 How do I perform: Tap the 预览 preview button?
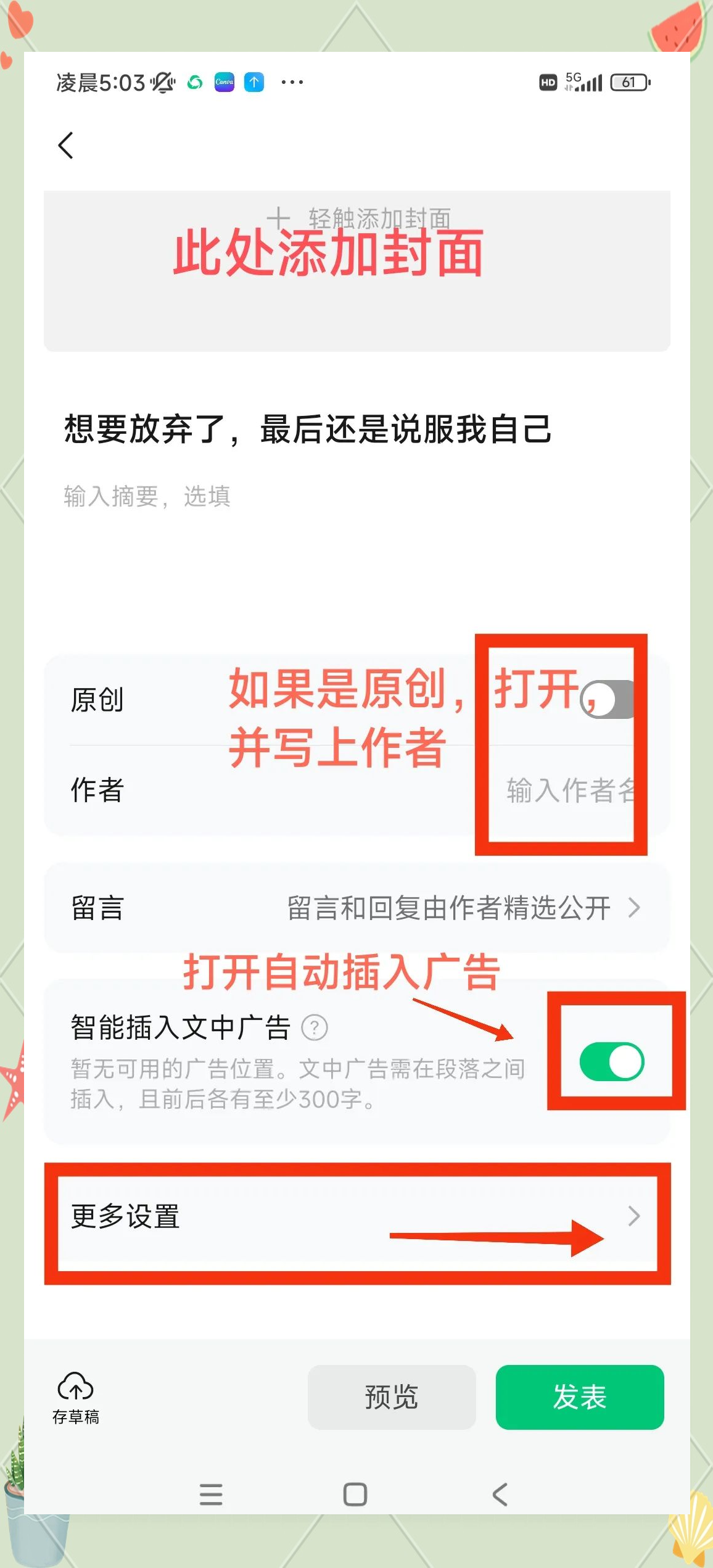393,1398
